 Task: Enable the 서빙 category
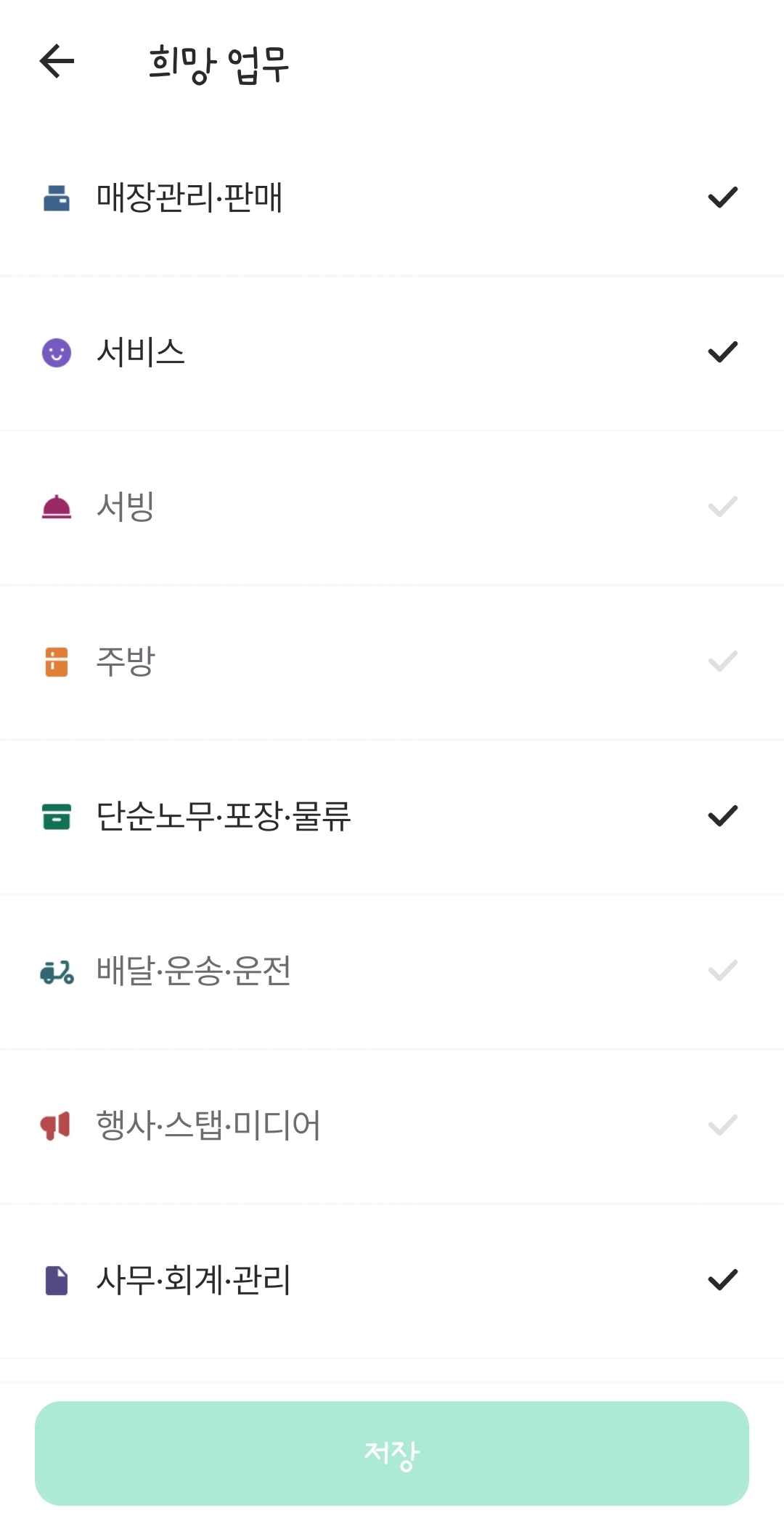pyautogui.click(x=722, y=507)
